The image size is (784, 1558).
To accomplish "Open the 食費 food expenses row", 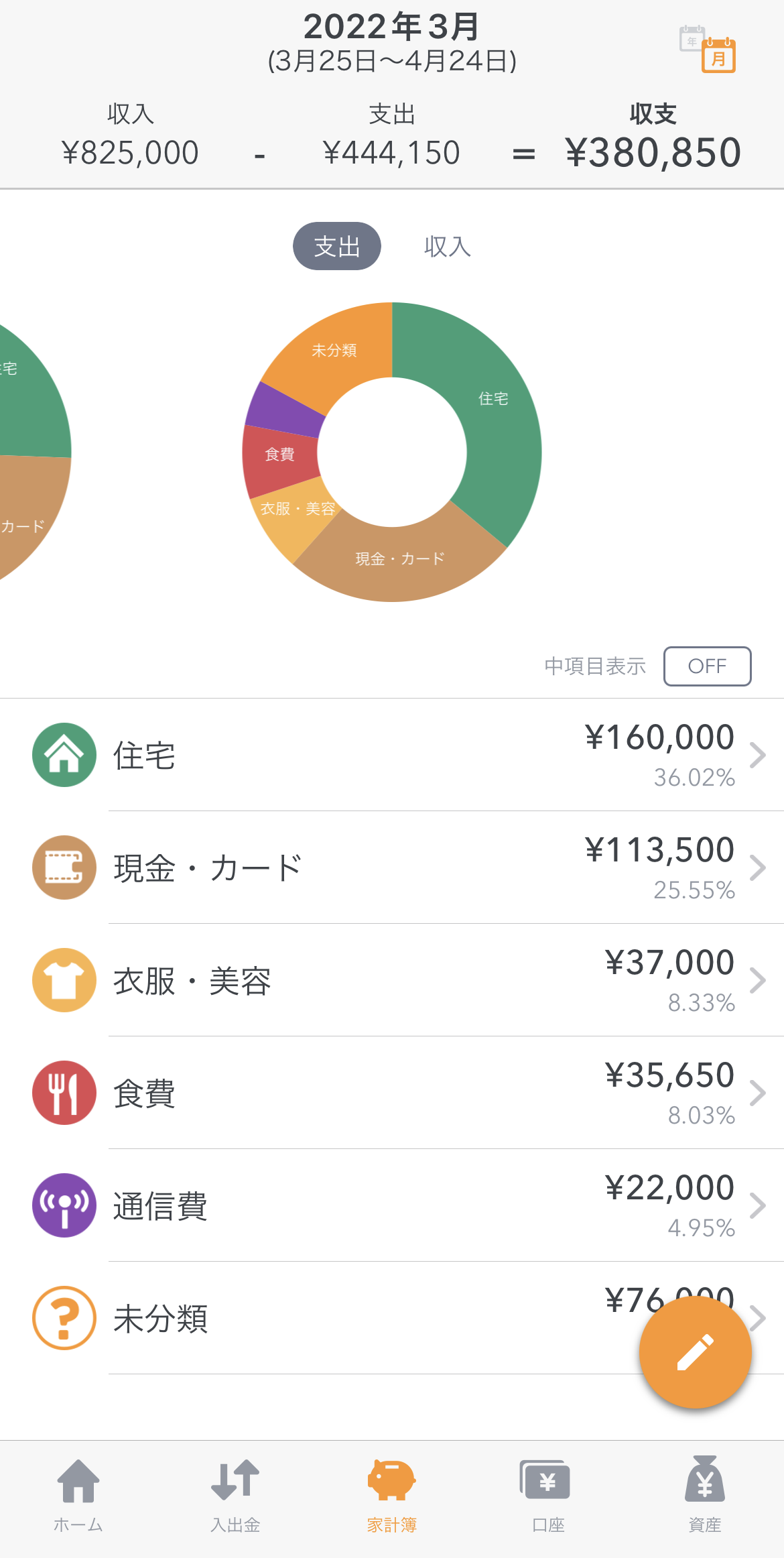I will [x=392, y=1093].
